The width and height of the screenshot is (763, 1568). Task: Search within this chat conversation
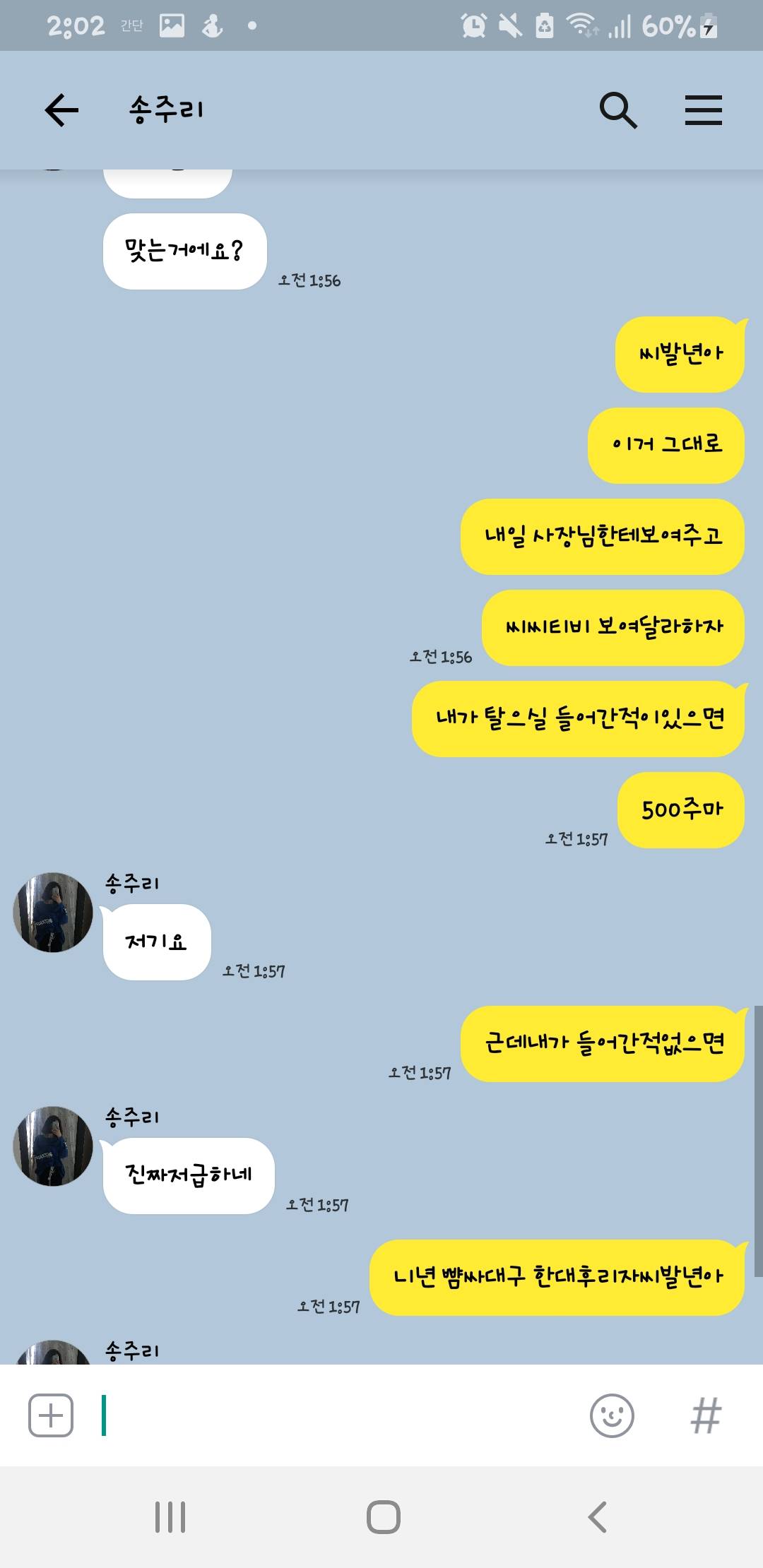(x=618, y=110)
